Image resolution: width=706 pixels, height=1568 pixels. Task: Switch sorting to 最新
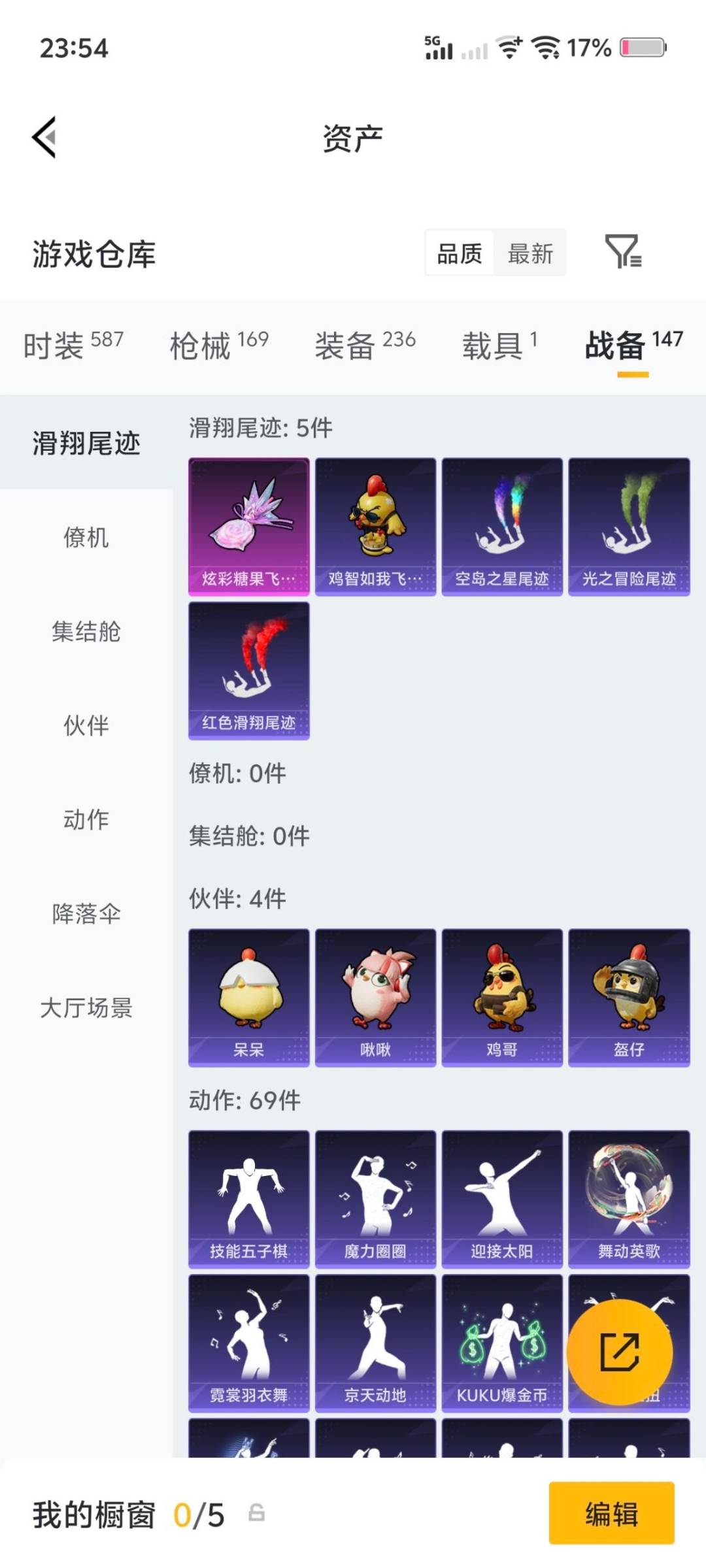(531, 253)
